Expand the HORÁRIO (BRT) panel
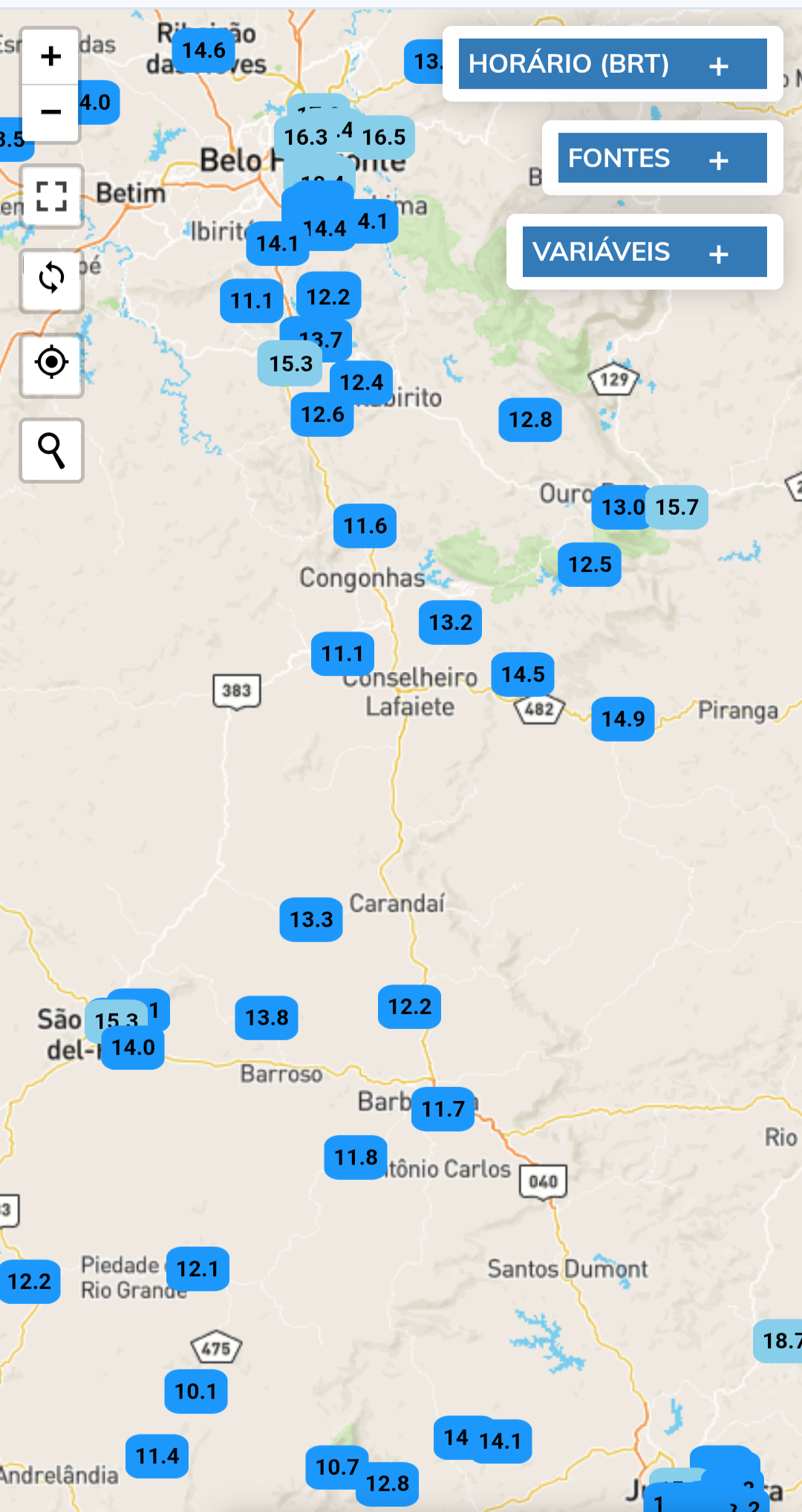The width and height of the screenshot is (802, 1512). 613,64
